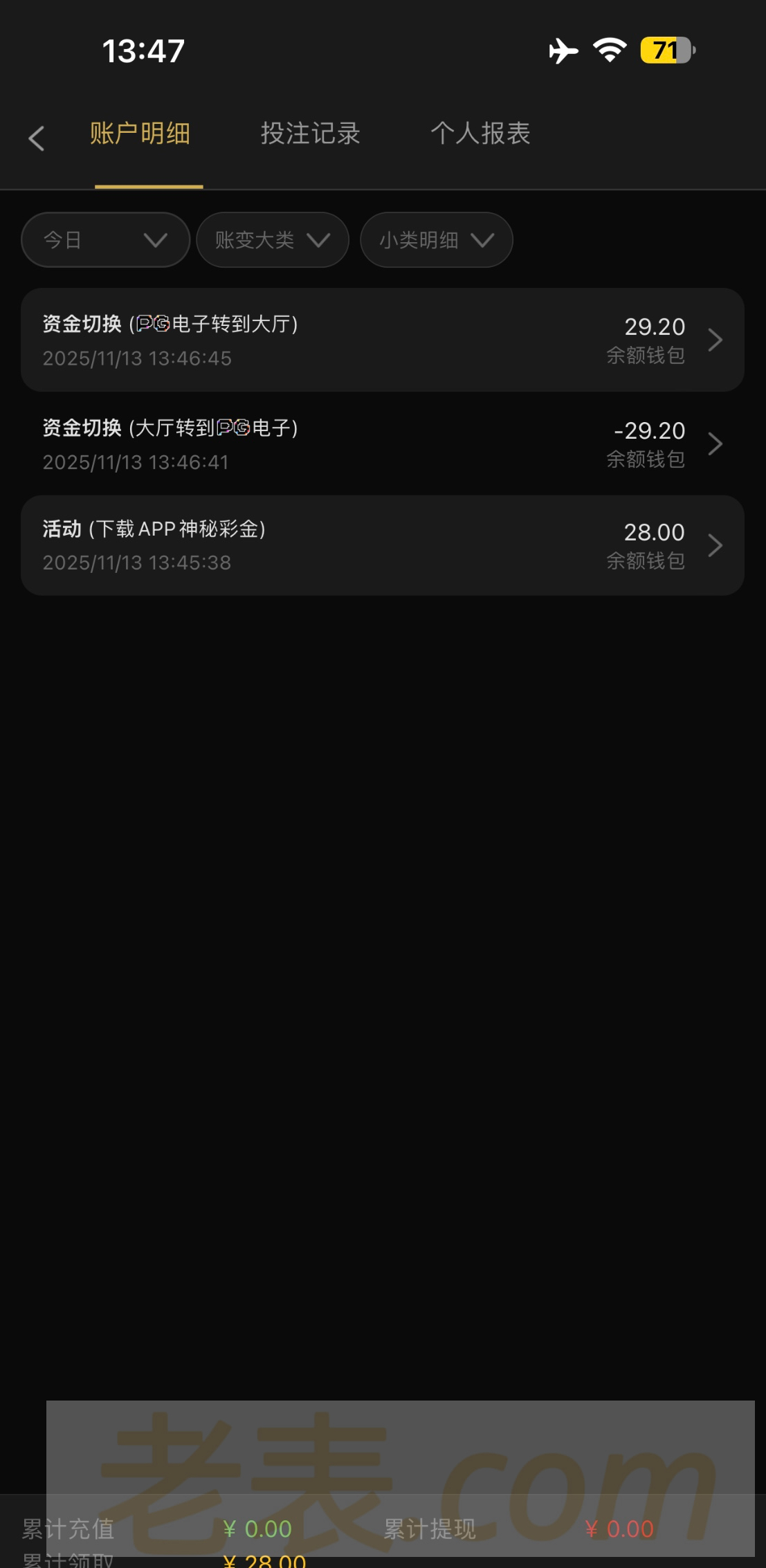This screenshot has width=766, height=1568.
Task: Open the 大厅转到PG电子 transfer record
Action: click(x=382, y=444)
